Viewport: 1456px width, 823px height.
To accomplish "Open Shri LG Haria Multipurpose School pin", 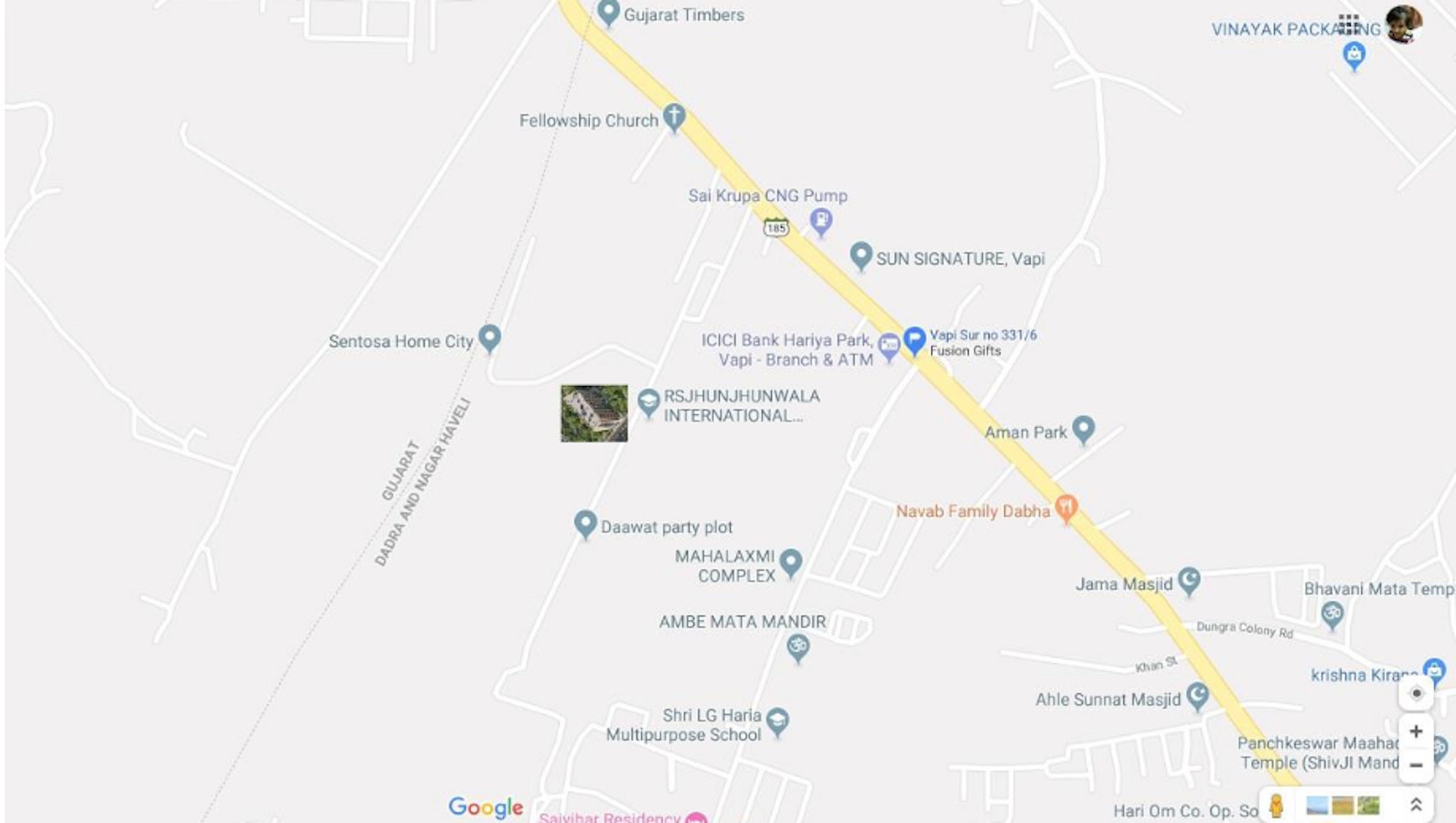I will (777, 721).
